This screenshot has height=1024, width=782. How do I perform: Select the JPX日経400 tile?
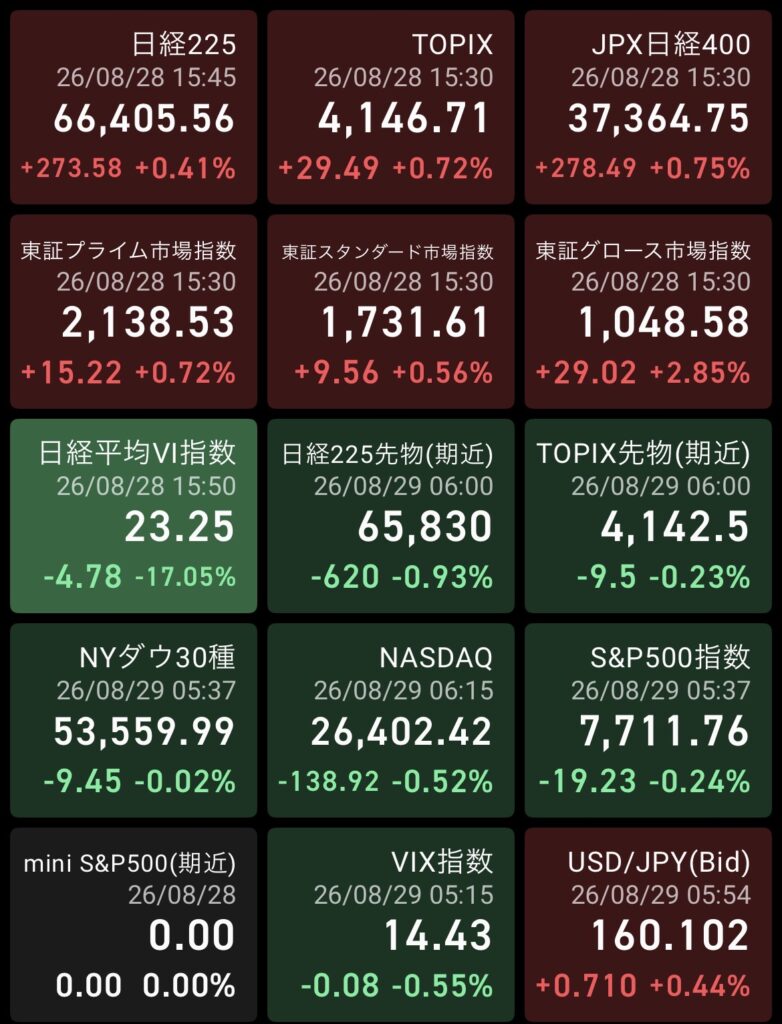pyautogui.click(x=648, y=107)
